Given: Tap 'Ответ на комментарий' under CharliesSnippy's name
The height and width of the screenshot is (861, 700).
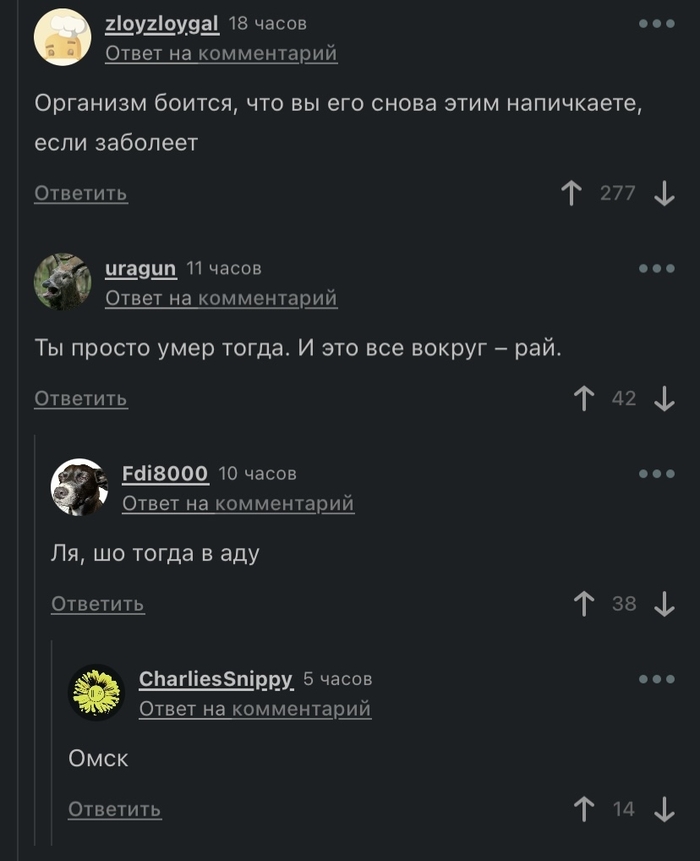Looking at the screenshot, I should click(x=255, y=709).
